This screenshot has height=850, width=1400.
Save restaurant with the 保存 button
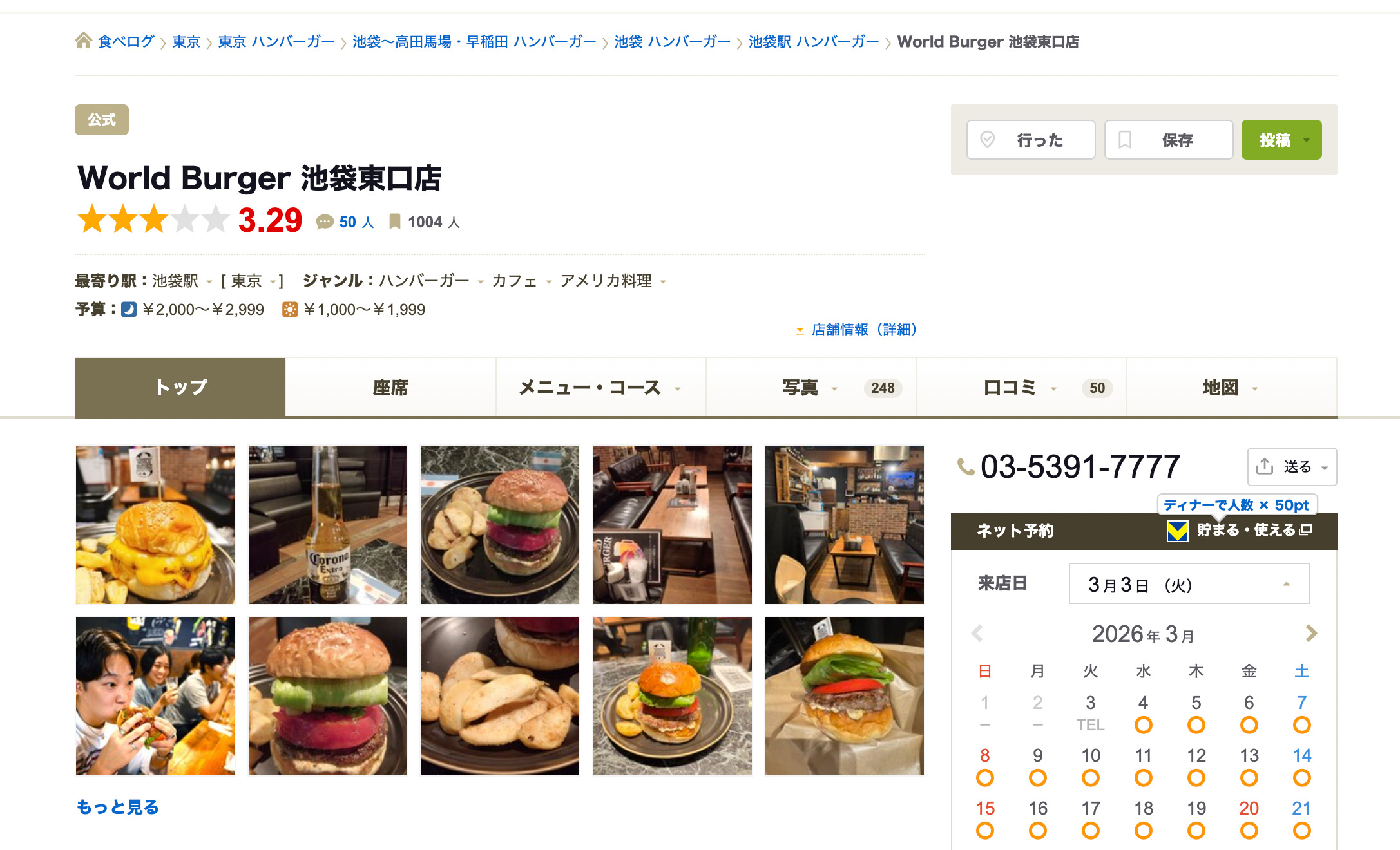tap(1168, 140)
